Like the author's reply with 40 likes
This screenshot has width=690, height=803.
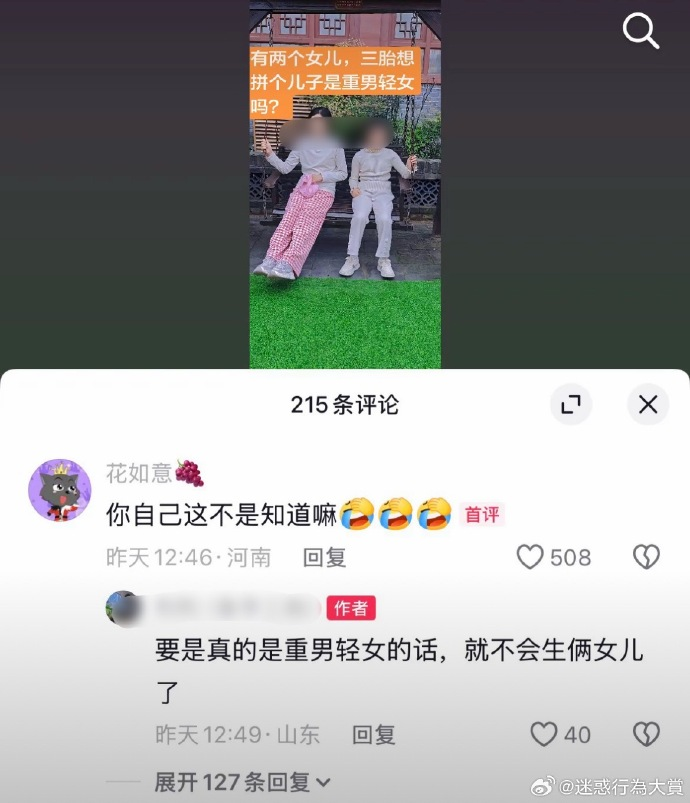tap(543, 735)
